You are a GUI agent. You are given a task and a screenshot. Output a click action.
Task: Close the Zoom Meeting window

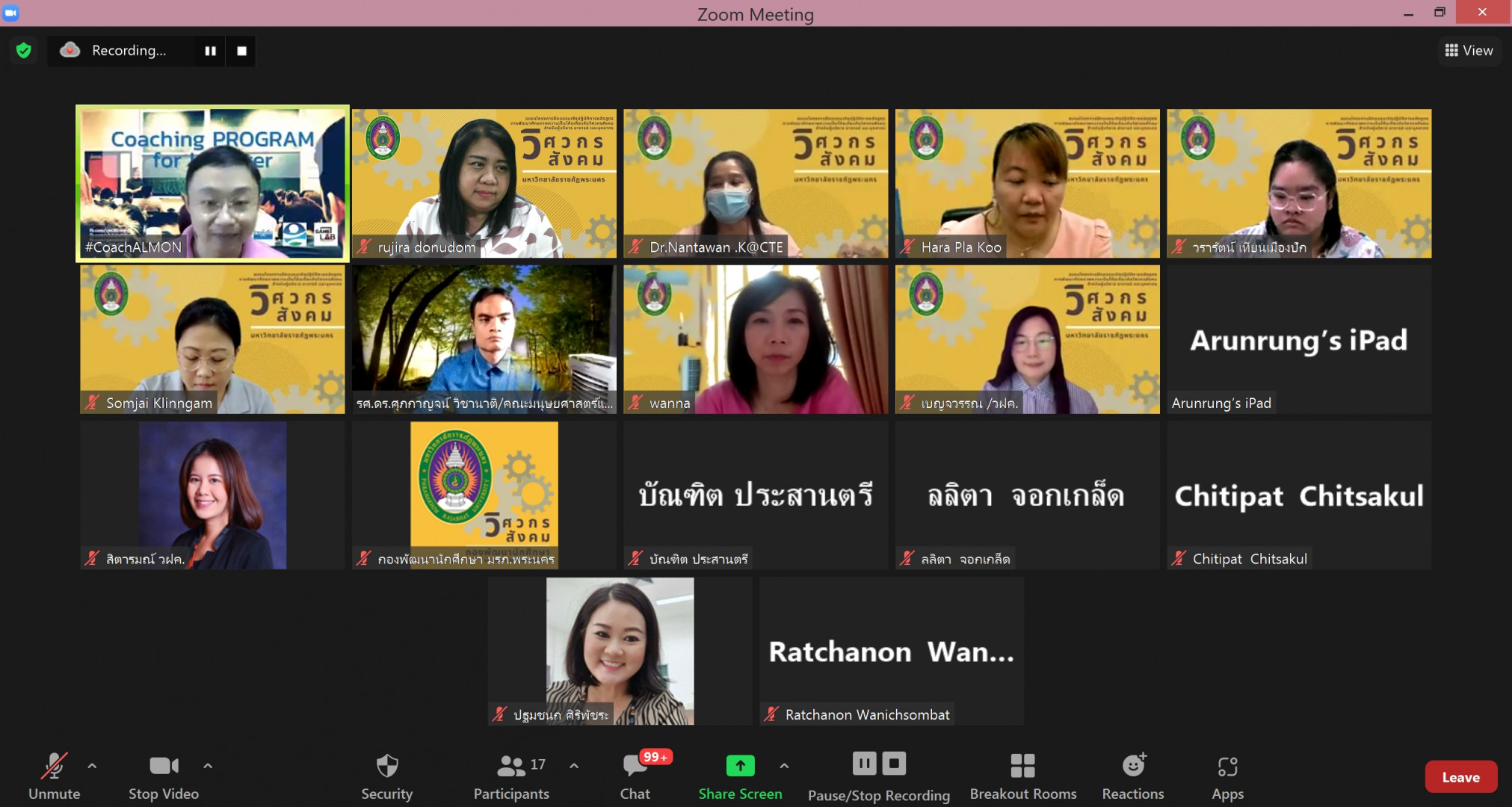(1482, 12)
